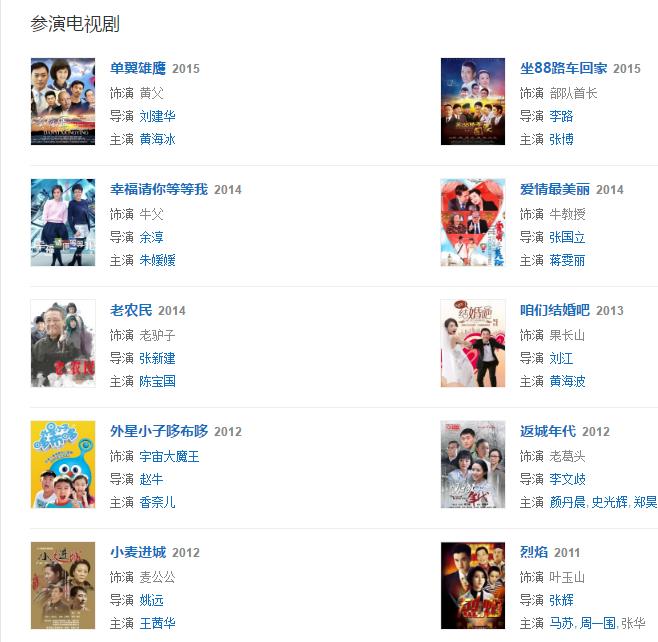This screenshot has height=642, width=658.
Task: Select the 外星小子哆布哆 title
Action: [160, 432]
